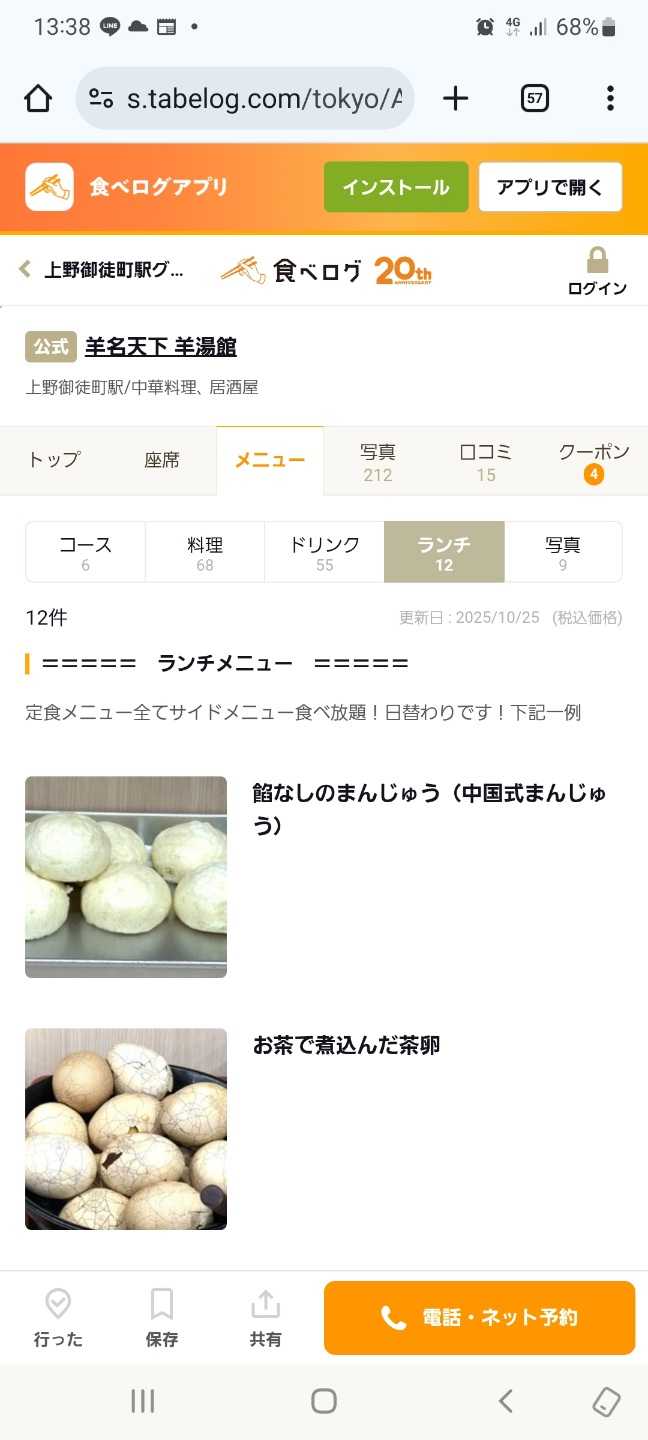Image resolution: width=648 pixels, height=1440 pixels.
Task: Mark restaurant as 行った
Action: (x=58, y=1318)
